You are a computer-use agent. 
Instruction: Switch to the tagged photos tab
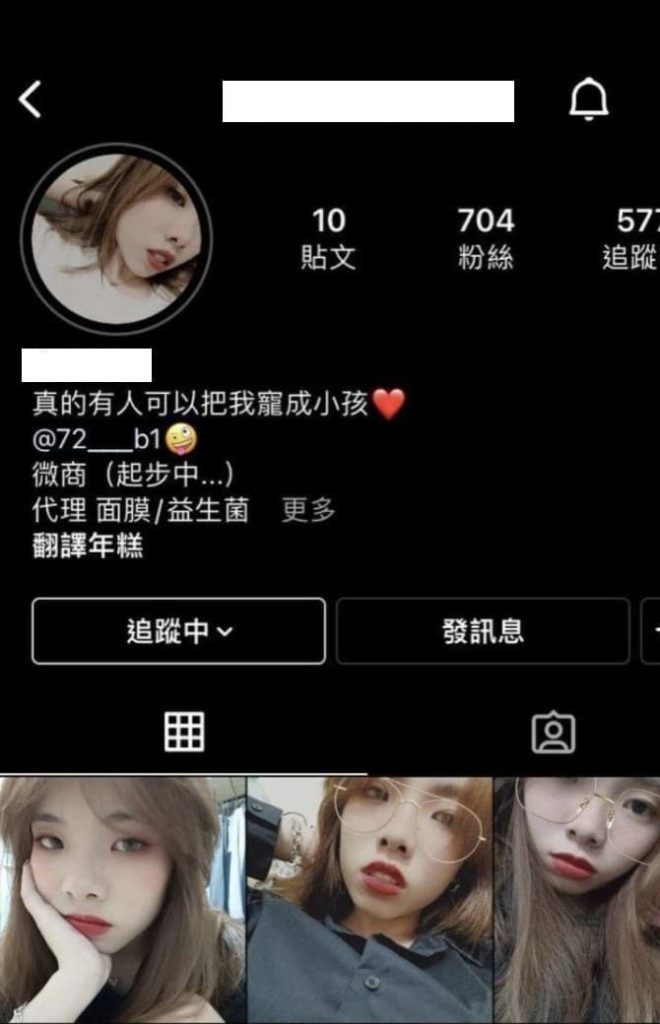(552, 733)
